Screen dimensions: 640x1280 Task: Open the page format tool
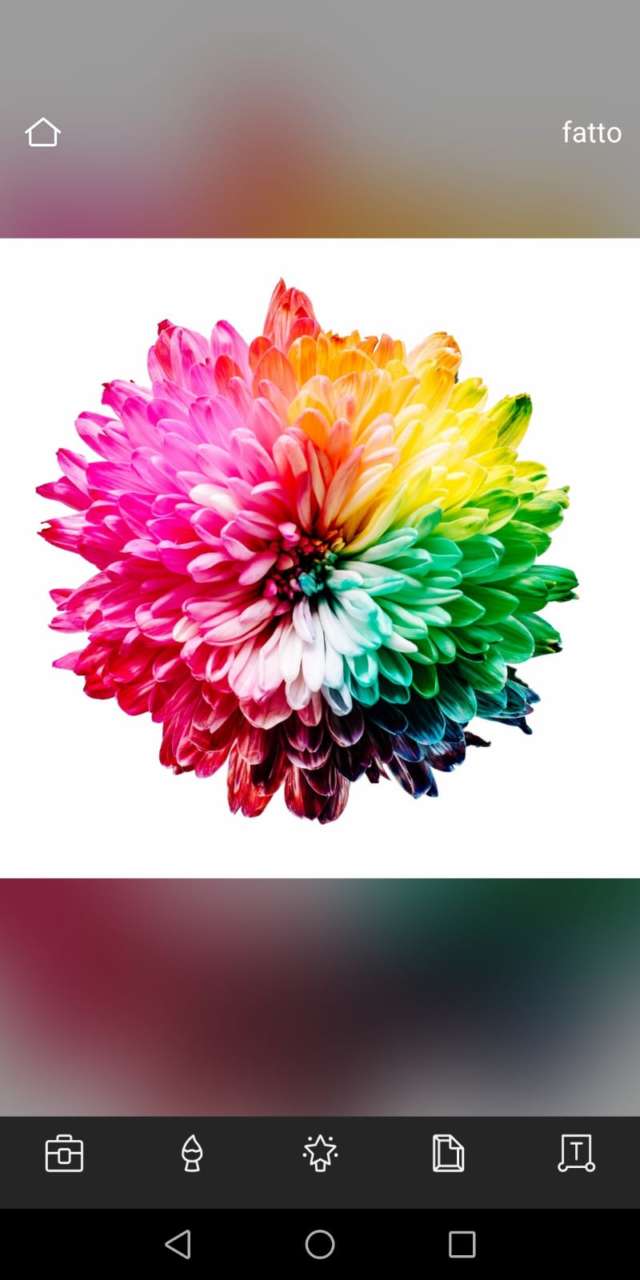click(x=448, y=1153)
